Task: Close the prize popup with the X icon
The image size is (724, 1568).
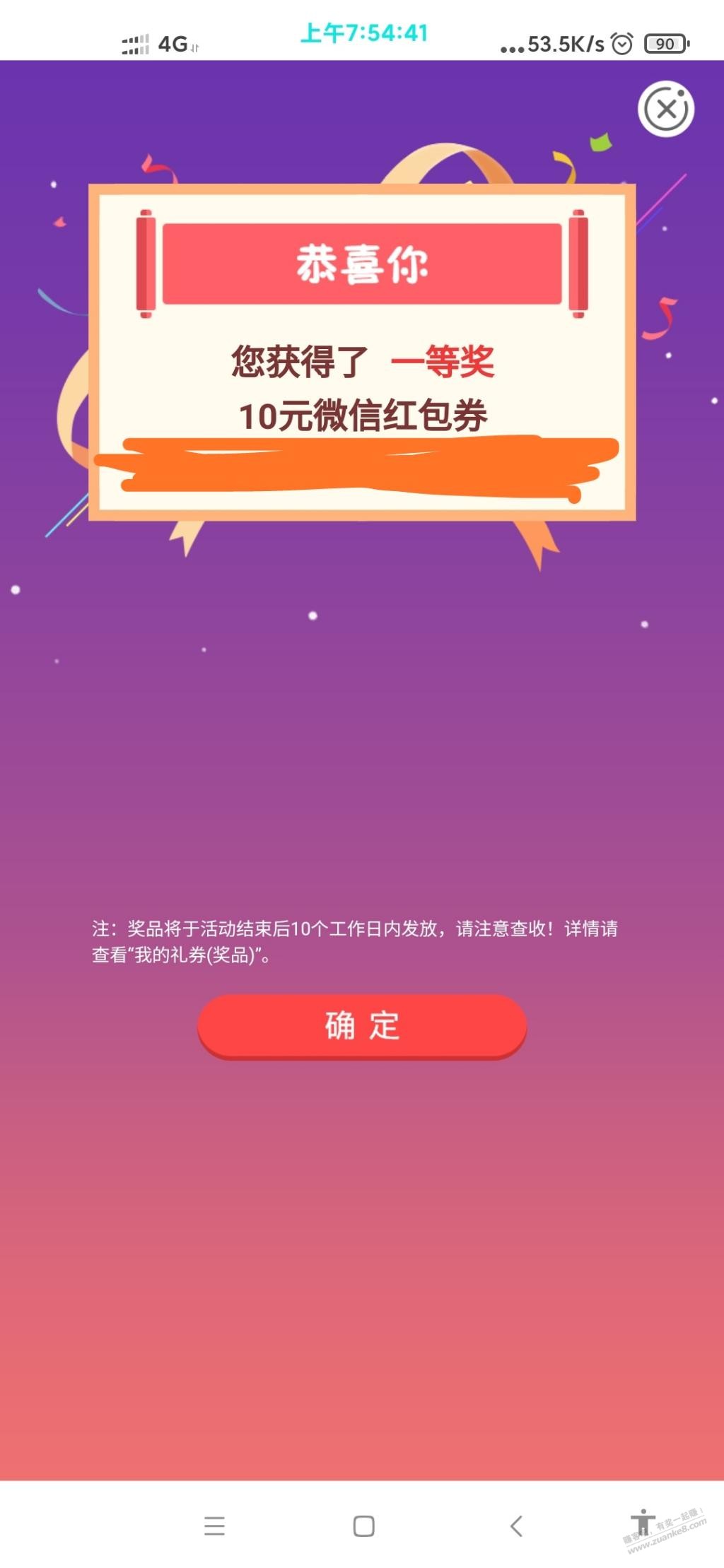Action: 666,110
